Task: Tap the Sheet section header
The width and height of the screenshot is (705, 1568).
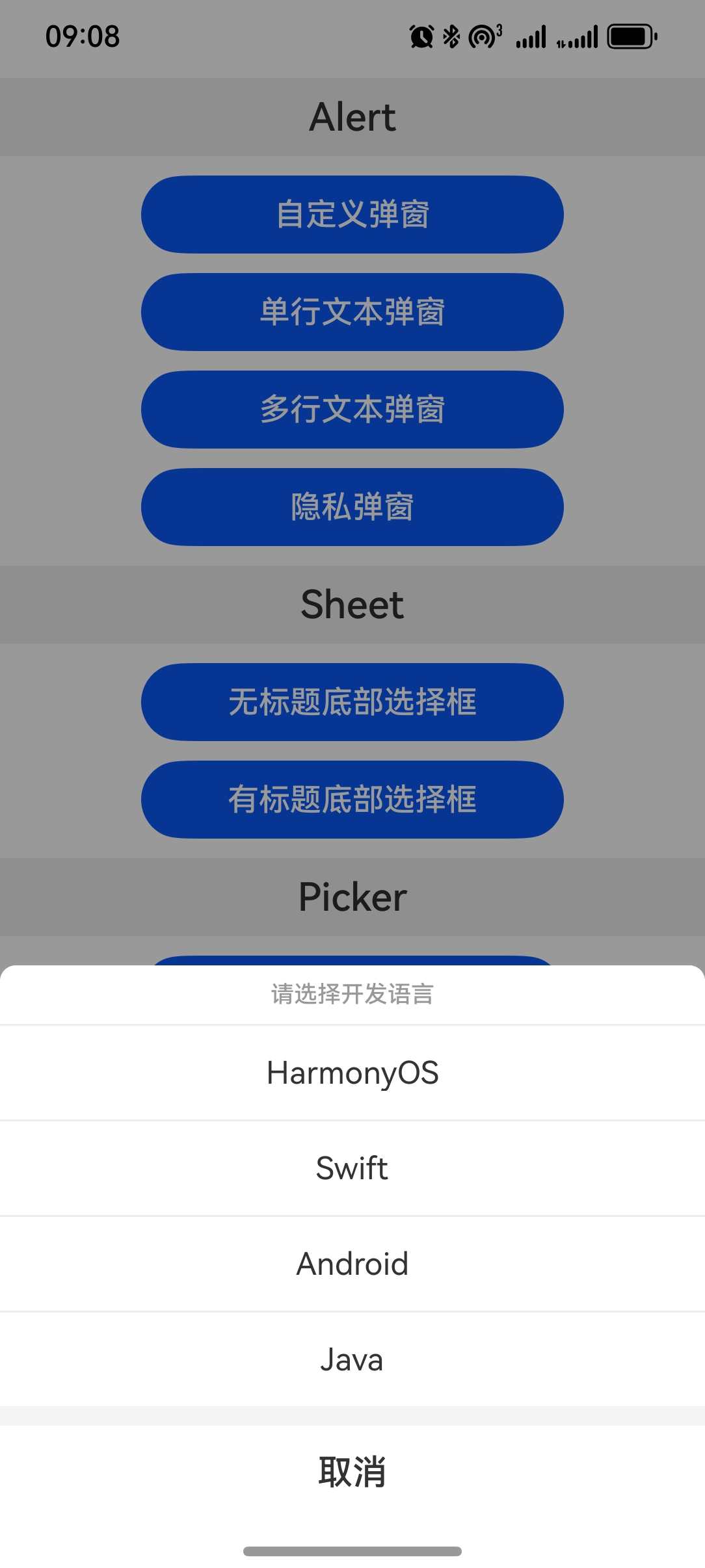Action: (x=352, y=604)
